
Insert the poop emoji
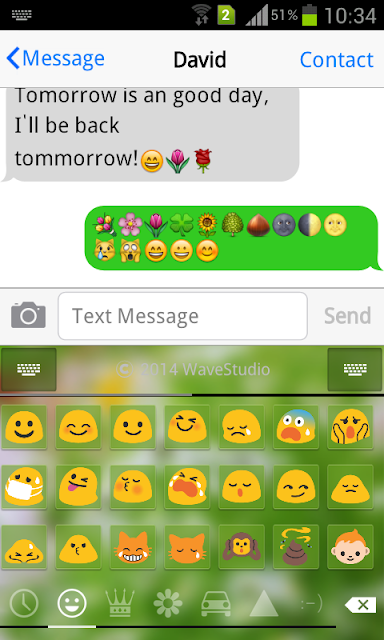[296, 547]
